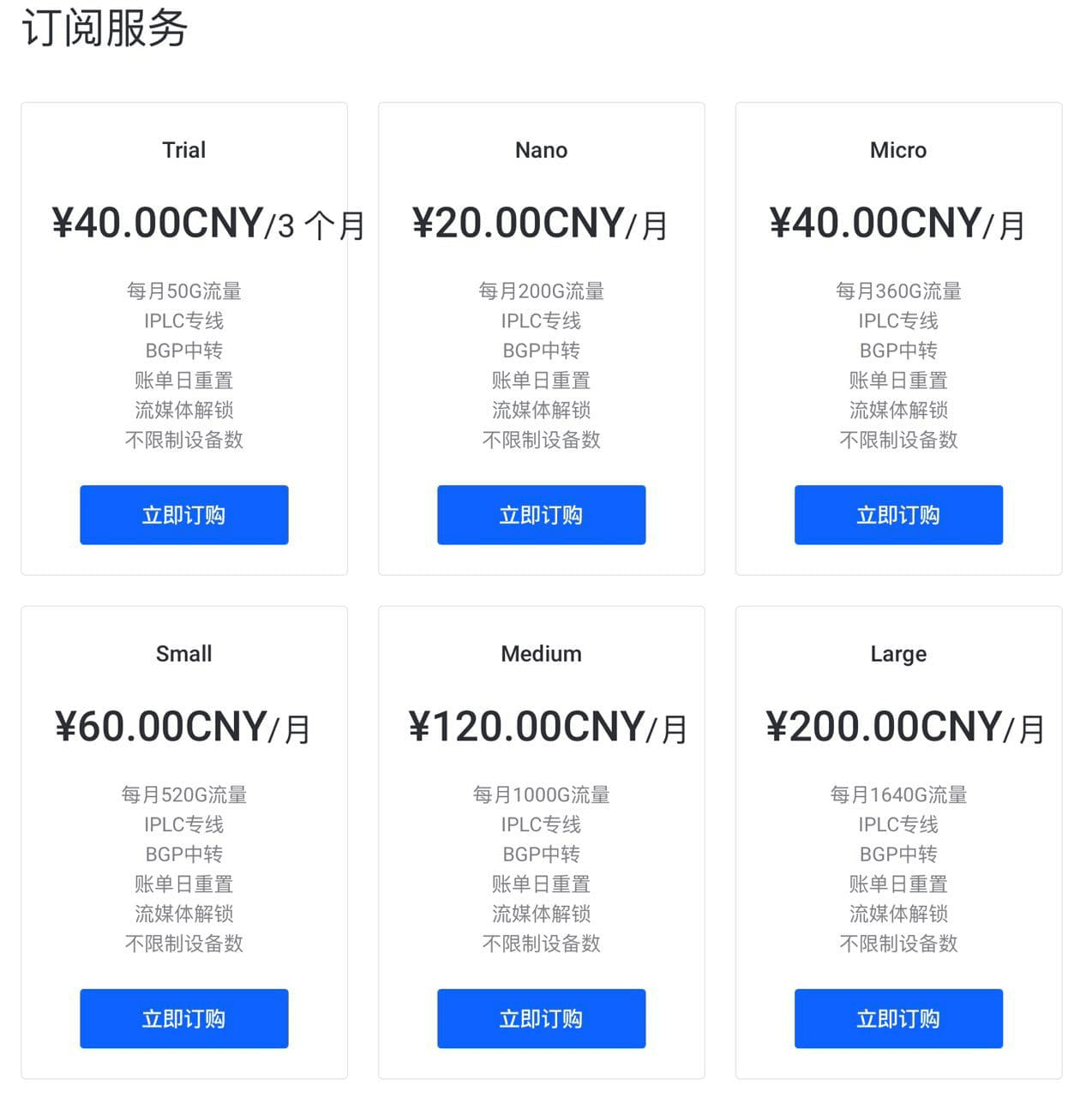1092x1097 pixels.
Task: Select the Small plan title
Action: click(183, 654)
